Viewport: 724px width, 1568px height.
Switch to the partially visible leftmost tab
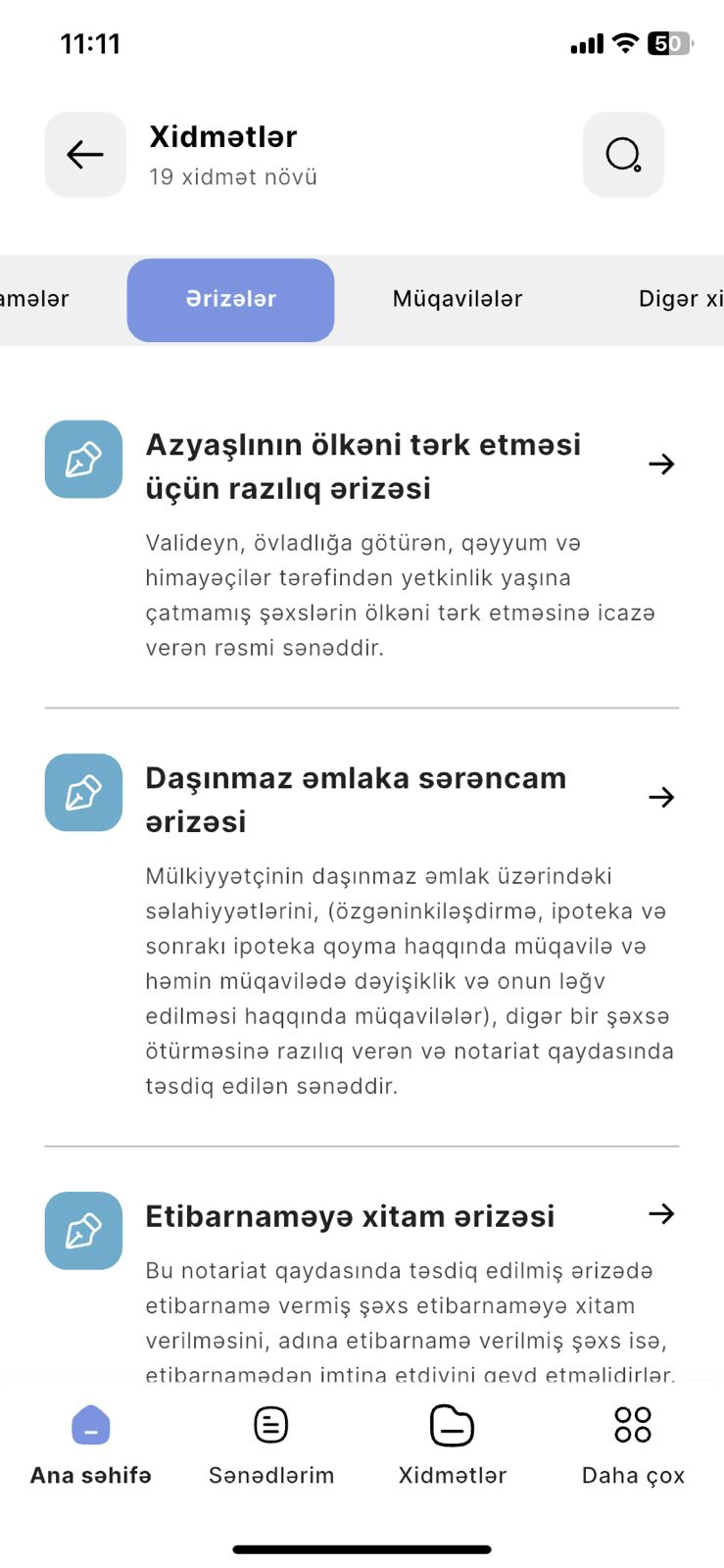(34, 299)
